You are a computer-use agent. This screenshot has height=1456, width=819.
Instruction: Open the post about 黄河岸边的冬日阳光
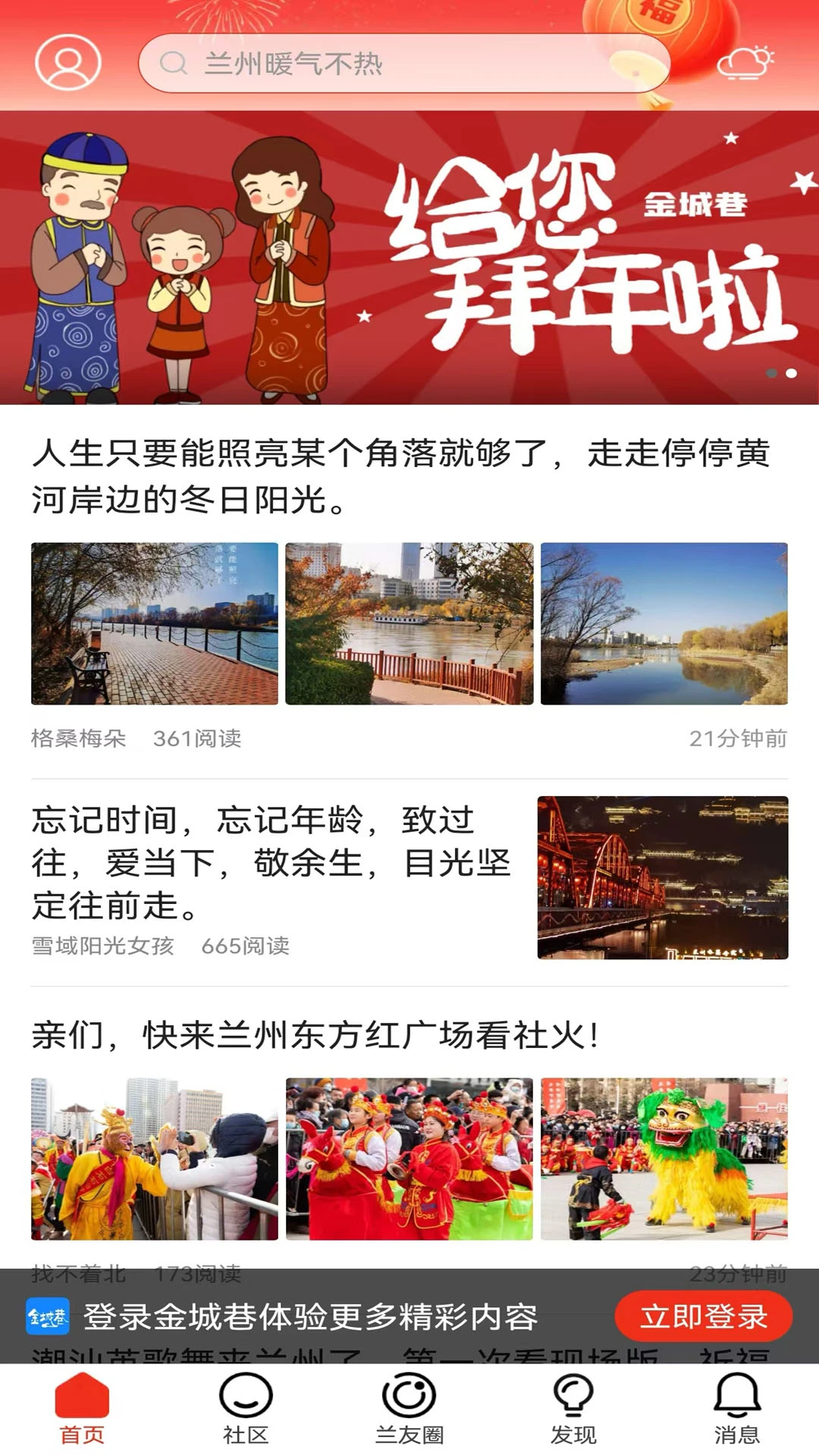402,476
